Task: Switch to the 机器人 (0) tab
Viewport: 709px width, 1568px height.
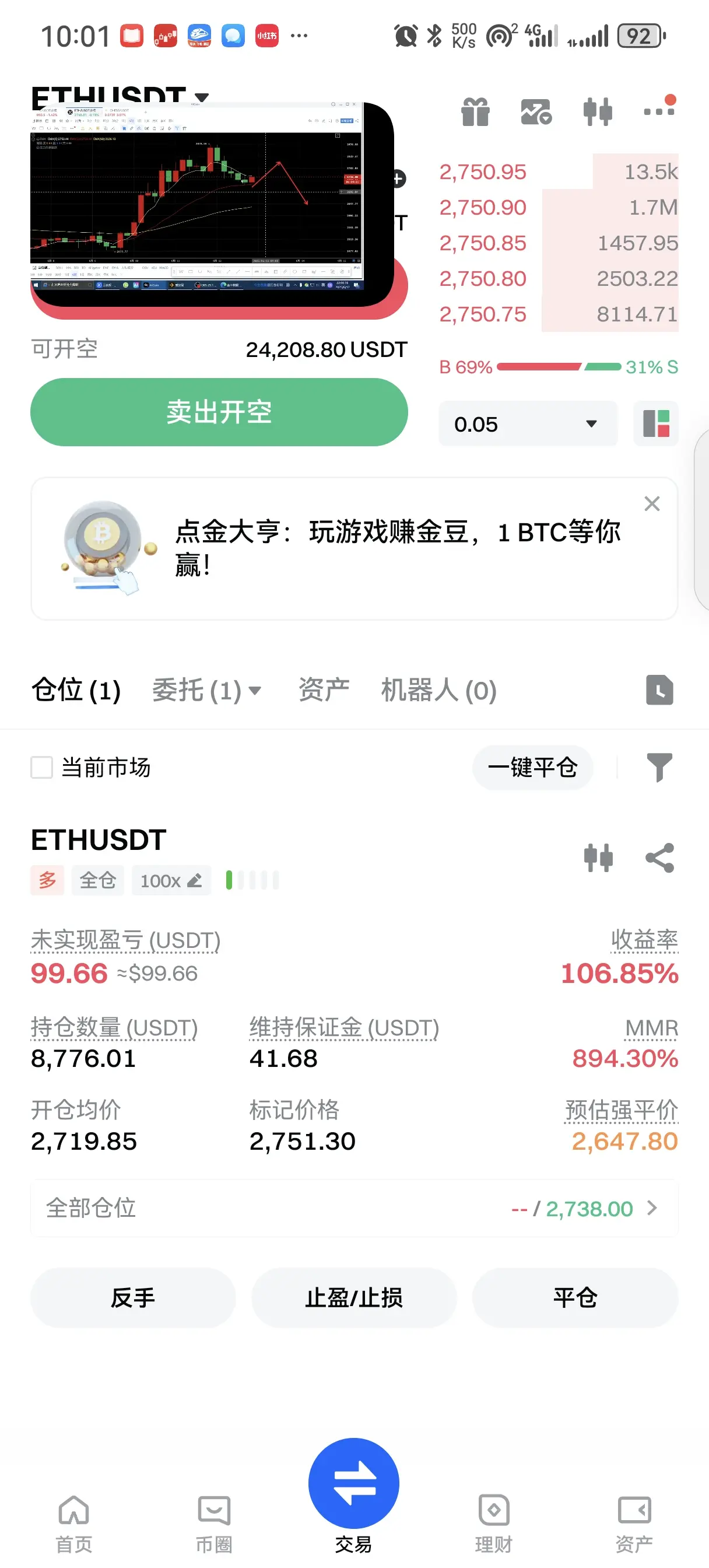Action: [439, 690]
